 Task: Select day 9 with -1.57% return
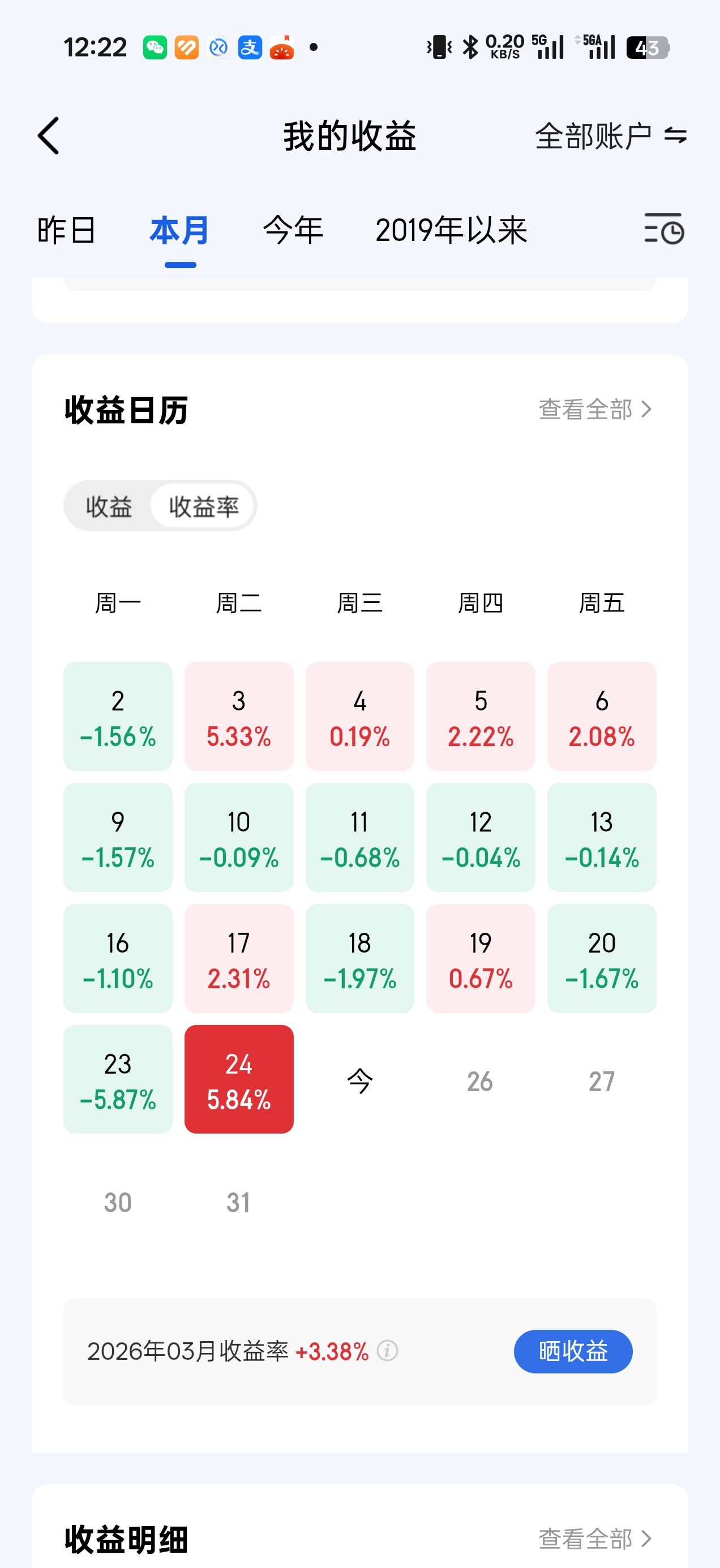point(118,838)
